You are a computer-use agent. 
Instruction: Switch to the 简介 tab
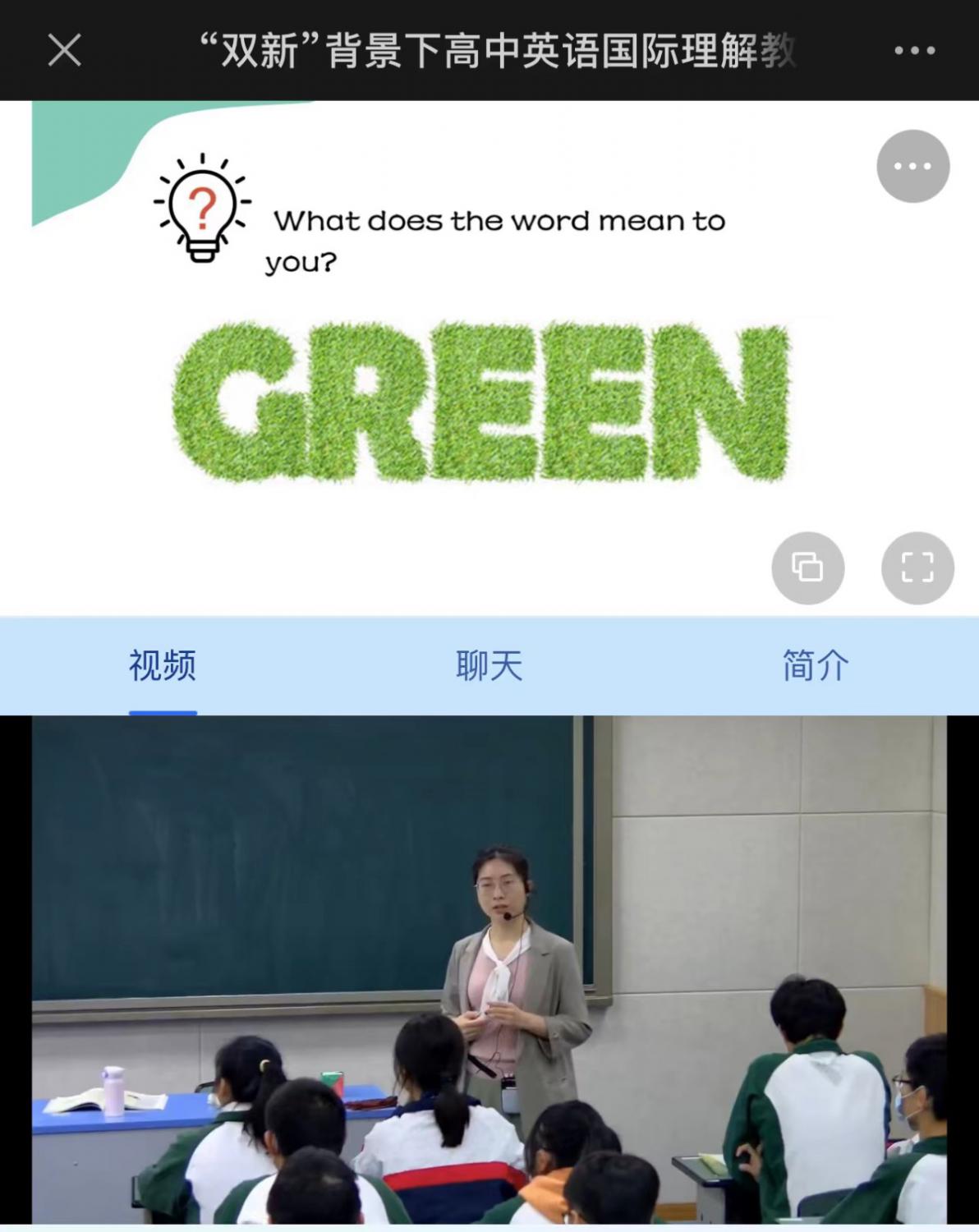click(x=815, y=665)
